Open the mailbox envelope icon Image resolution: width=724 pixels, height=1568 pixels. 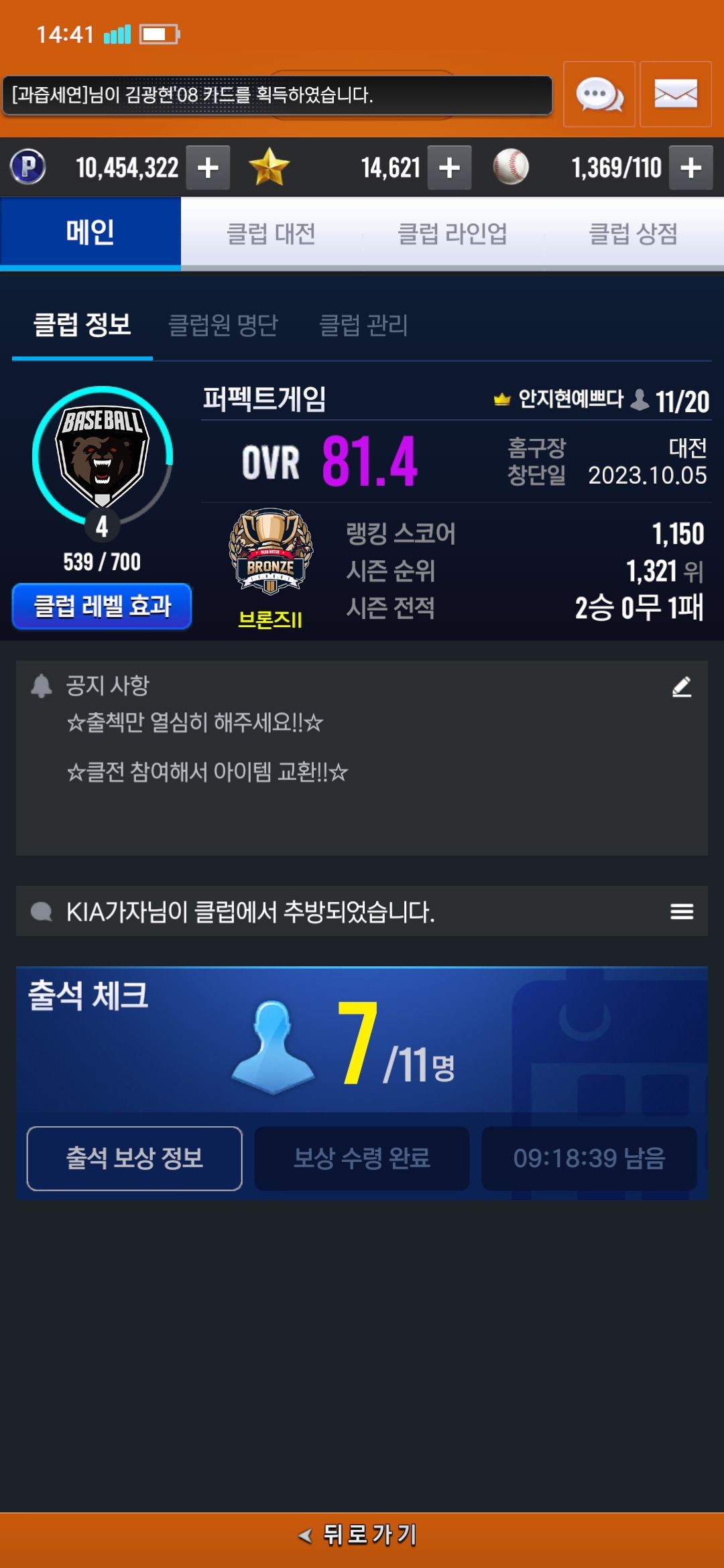(x=675, y=94)
